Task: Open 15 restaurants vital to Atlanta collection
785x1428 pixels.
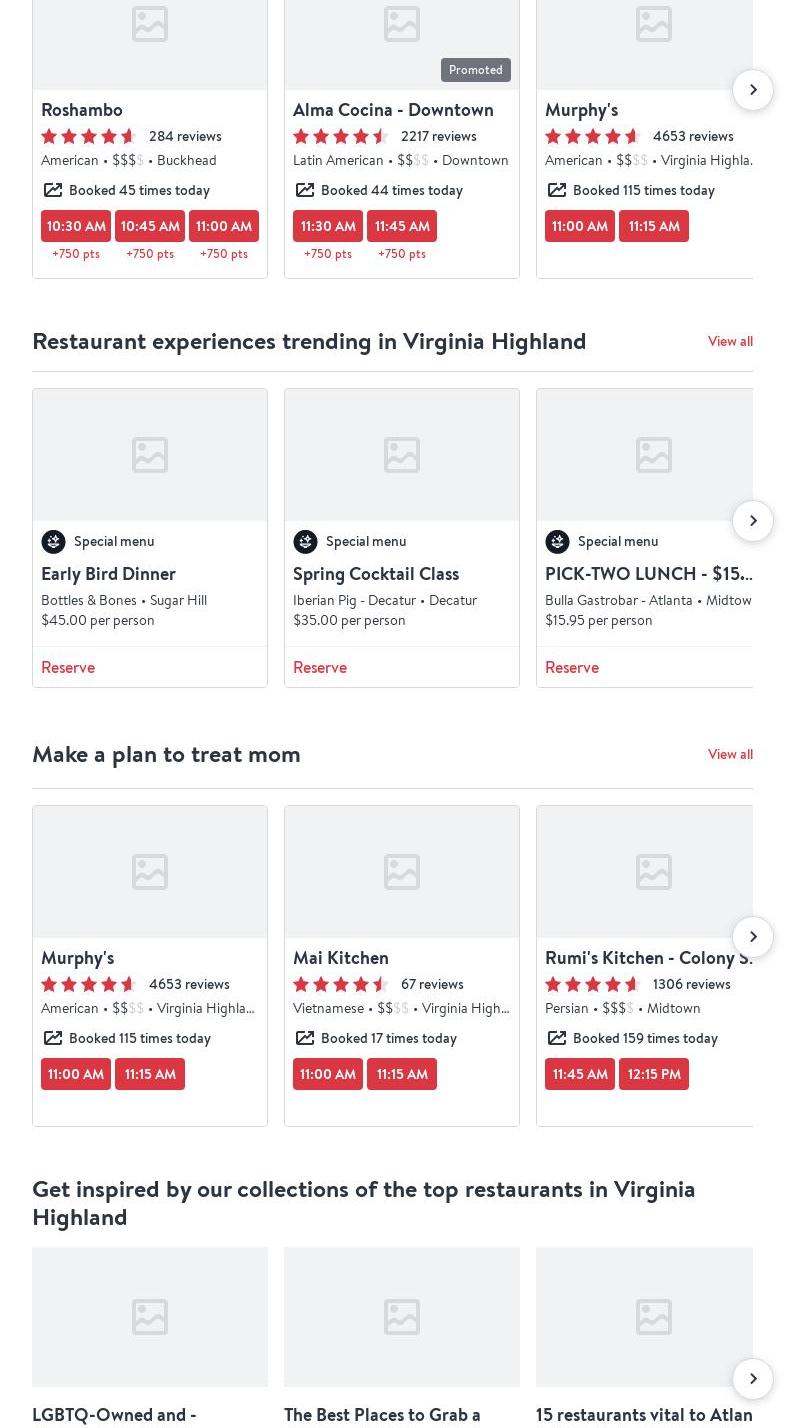Action: (644, 1414)
